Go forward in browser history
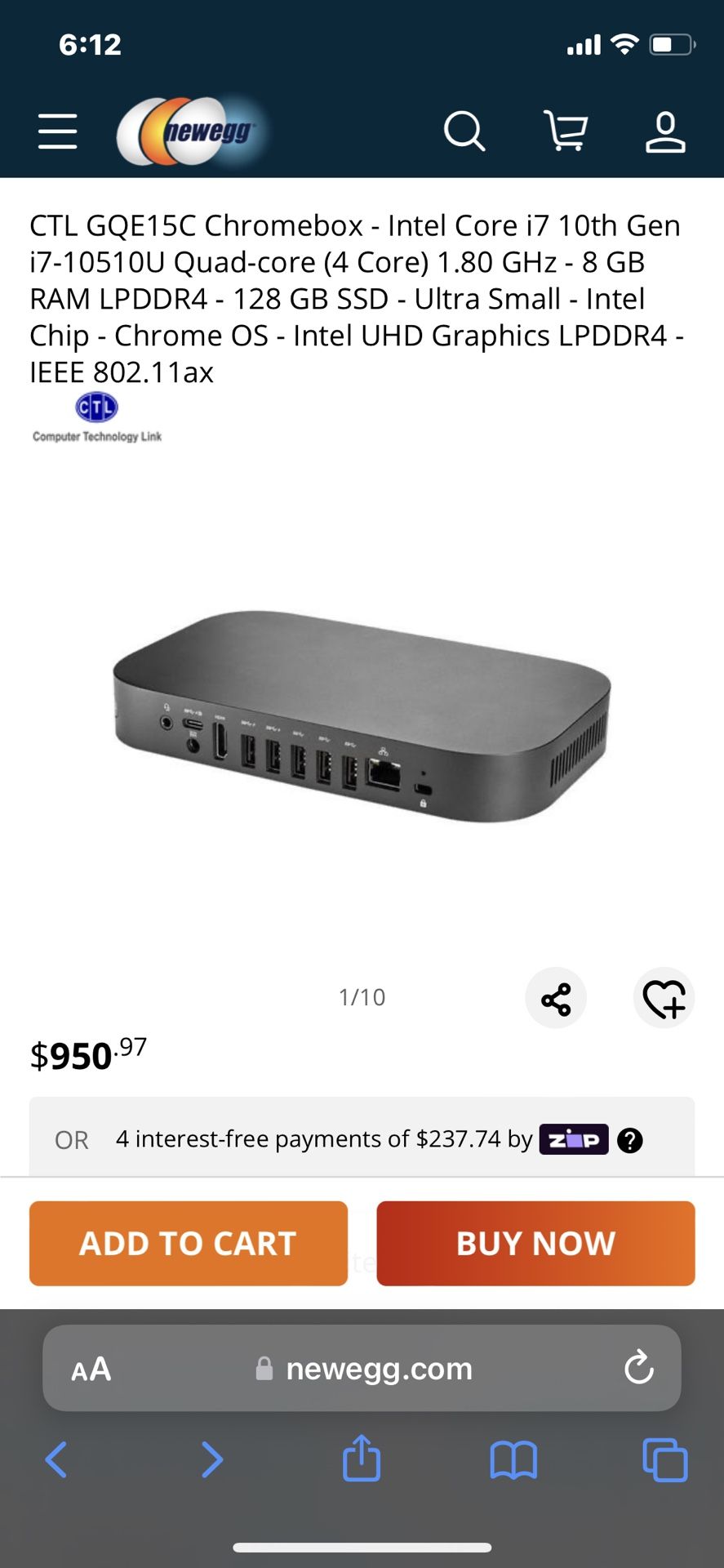 click(x=211, y=1459)
